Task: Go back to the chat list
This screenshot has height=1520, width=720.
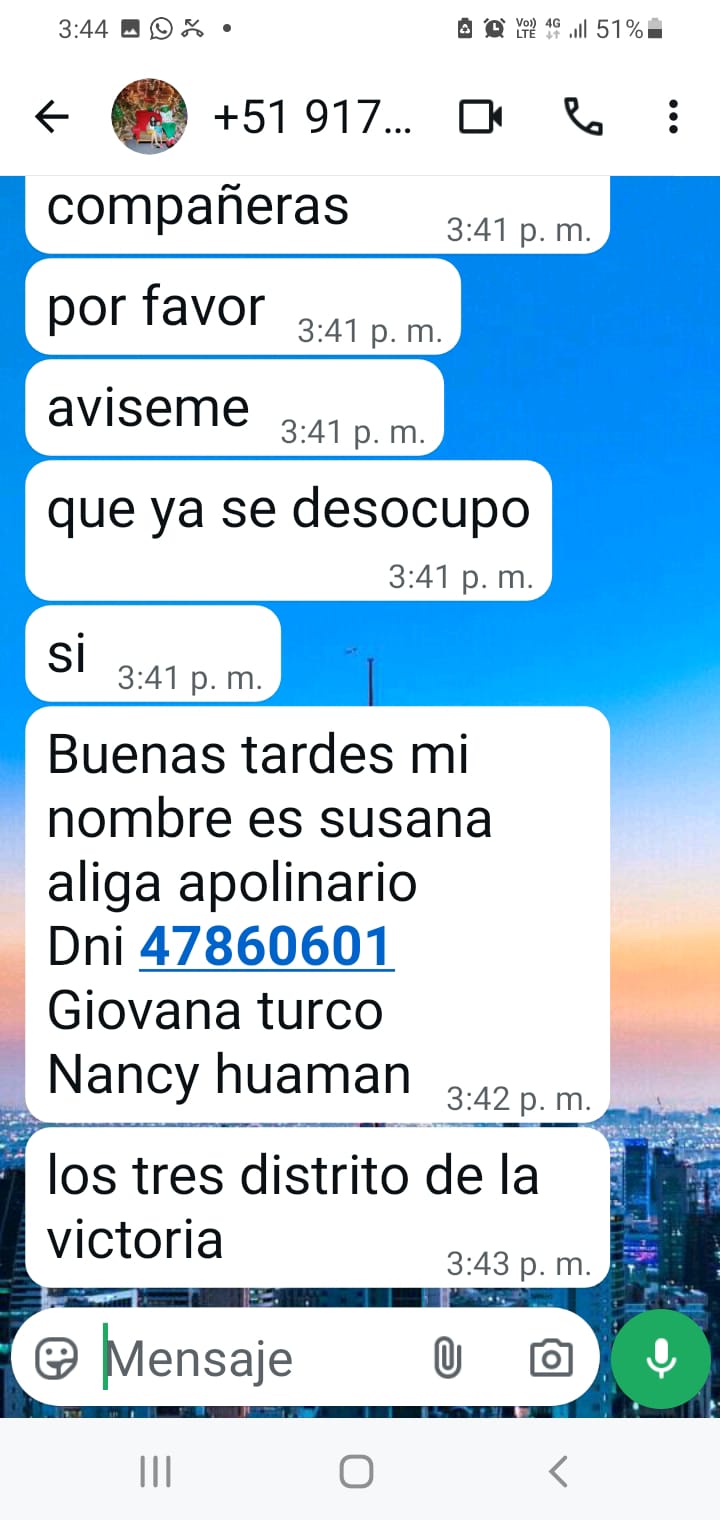Action: tap(52, 118)
